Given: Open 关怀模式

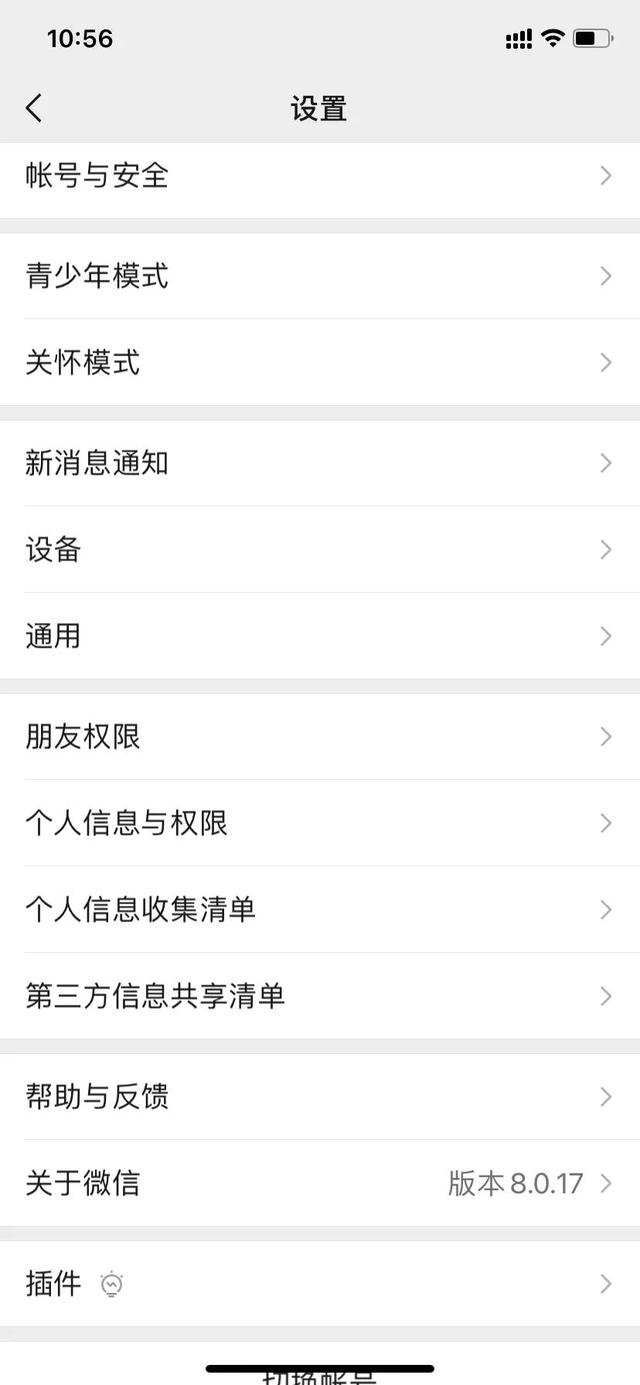Looking at the screenshot, I should click(x=320, y=362).
